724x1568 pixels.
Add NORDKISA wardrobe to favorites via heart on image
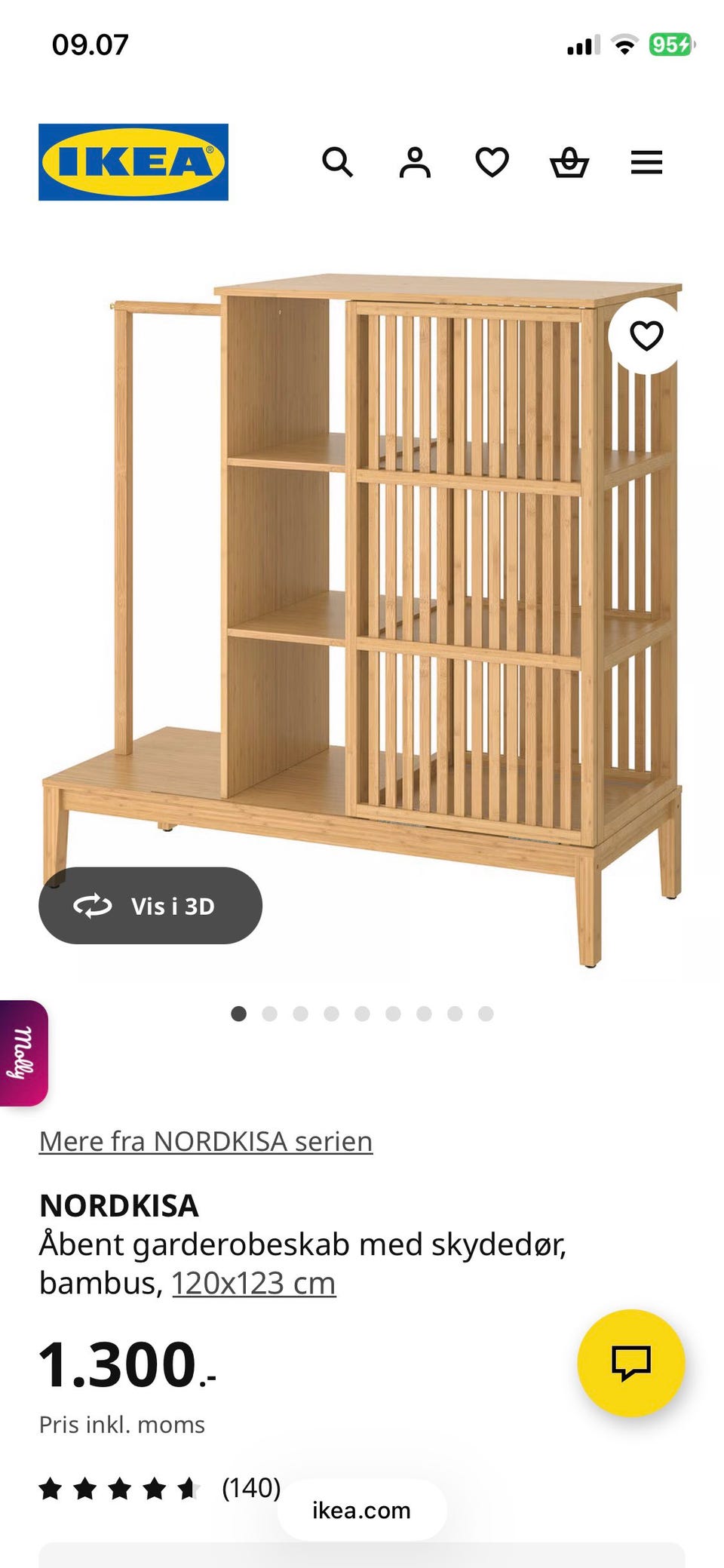tap(646, 336)
